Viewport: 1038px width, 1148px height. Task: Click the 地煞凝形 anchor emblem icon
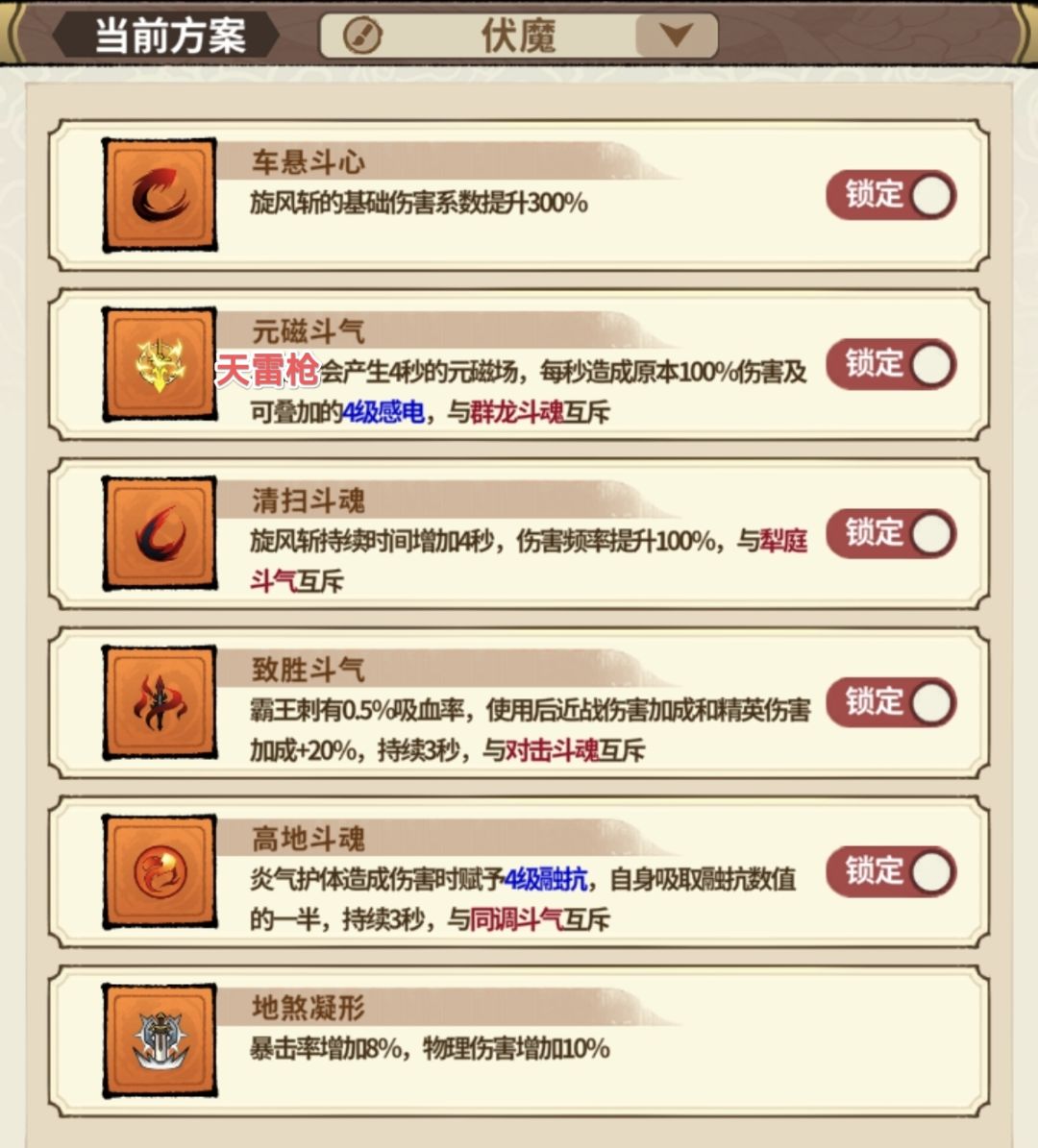[159, 1040]
